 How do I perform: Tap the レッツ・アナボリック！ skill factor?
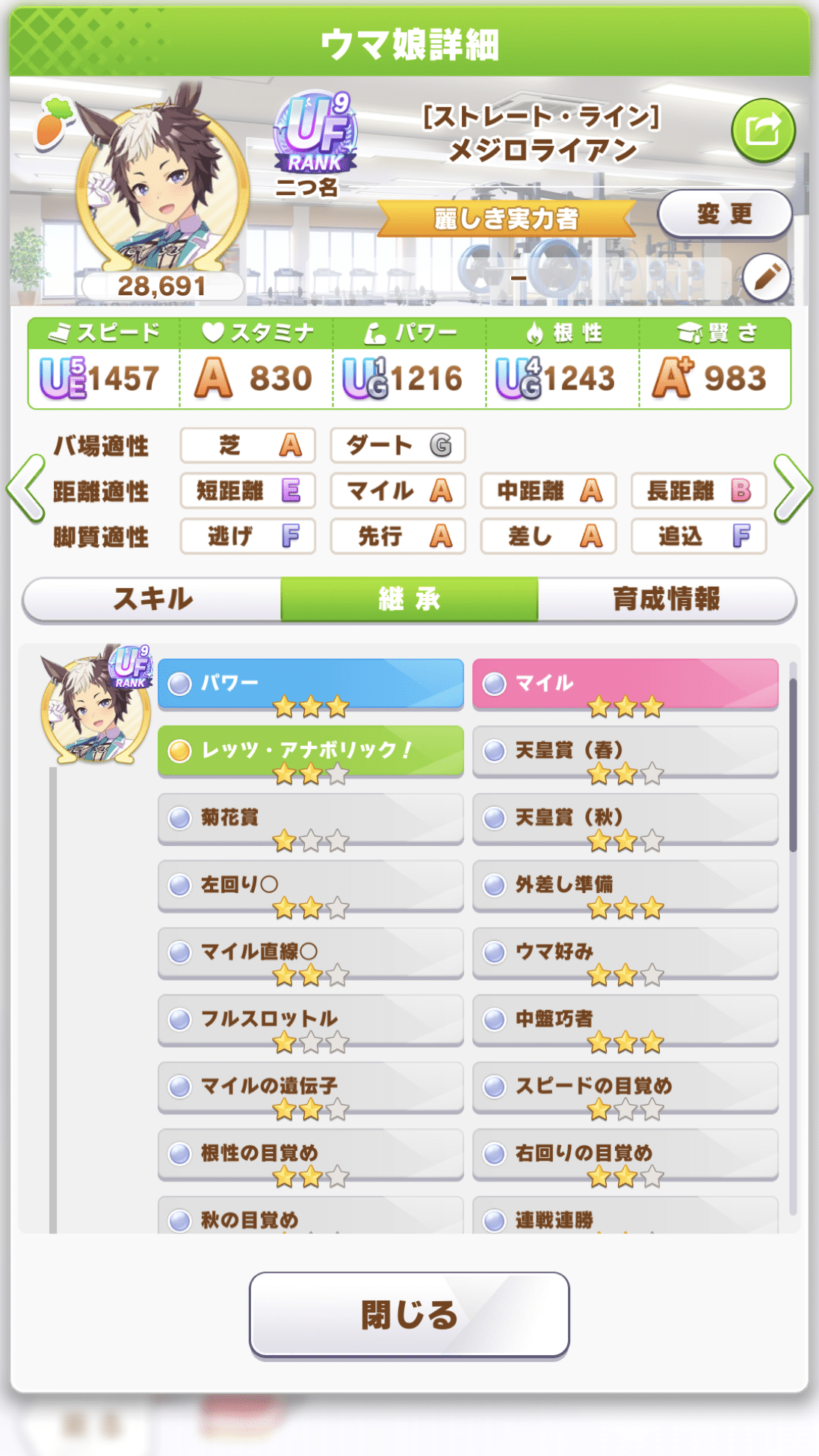(x=311, y=751)
